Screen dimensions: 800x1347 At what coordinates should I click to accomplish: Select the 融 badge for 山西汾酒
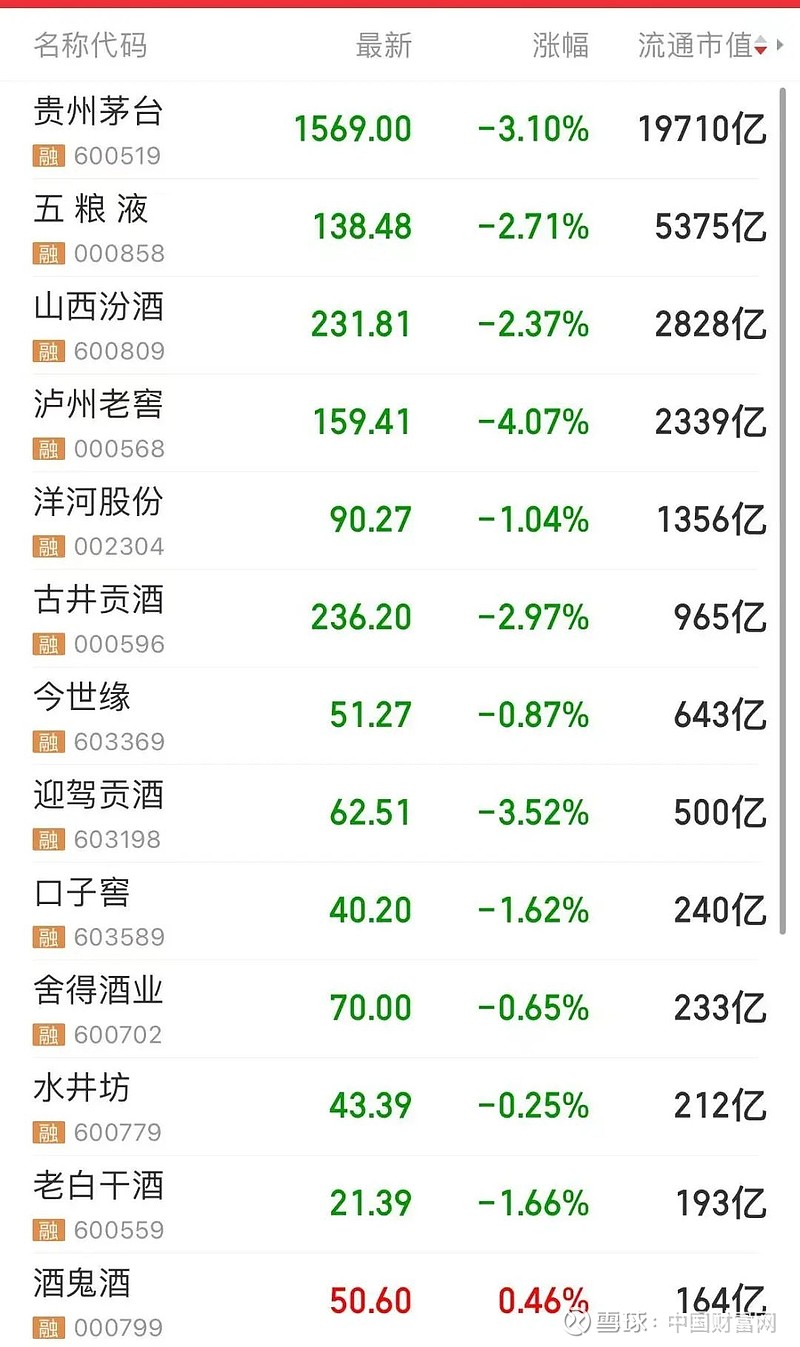[x=47, y=350]
